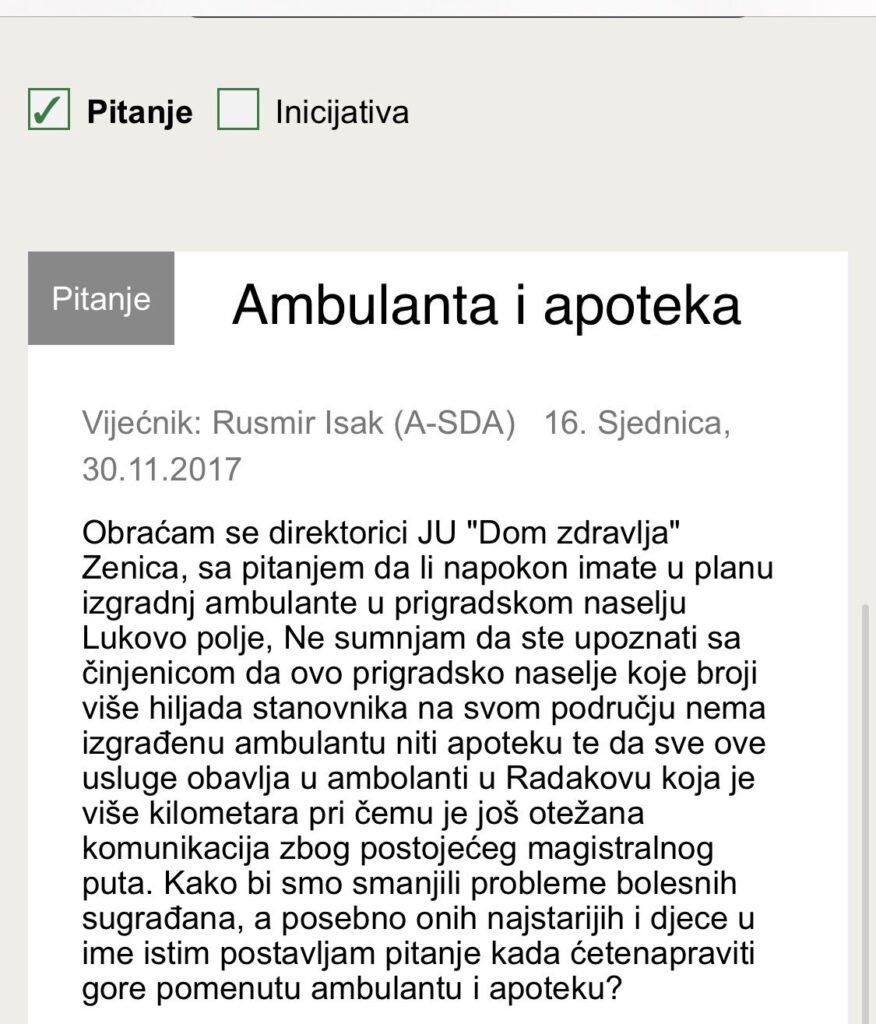Open the Ambulanta i apoteka question card
This screenshot has width=876, height=1024.
(486, 305)
